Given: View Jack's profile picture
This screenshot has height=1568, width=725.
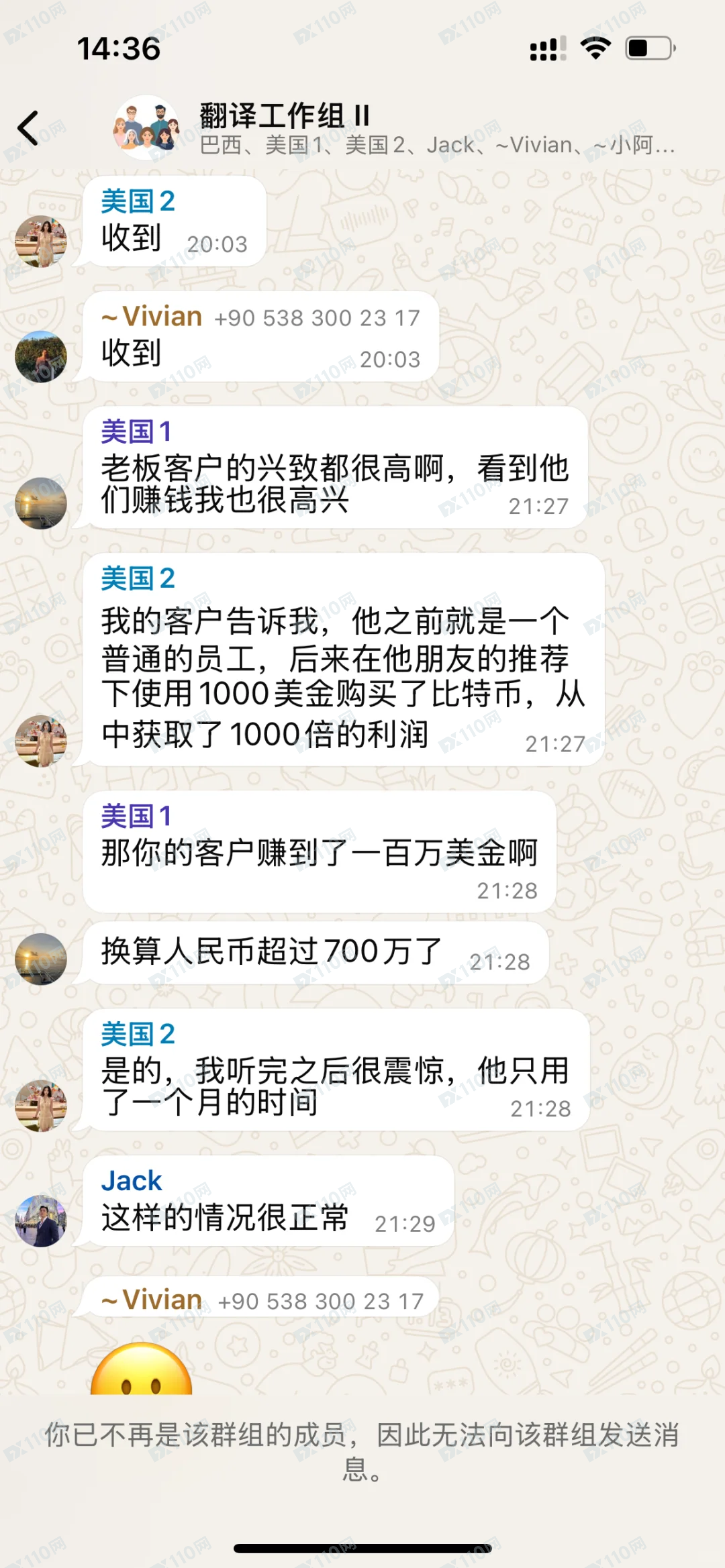Looking at the screenshot, I should coord(41,1220).
